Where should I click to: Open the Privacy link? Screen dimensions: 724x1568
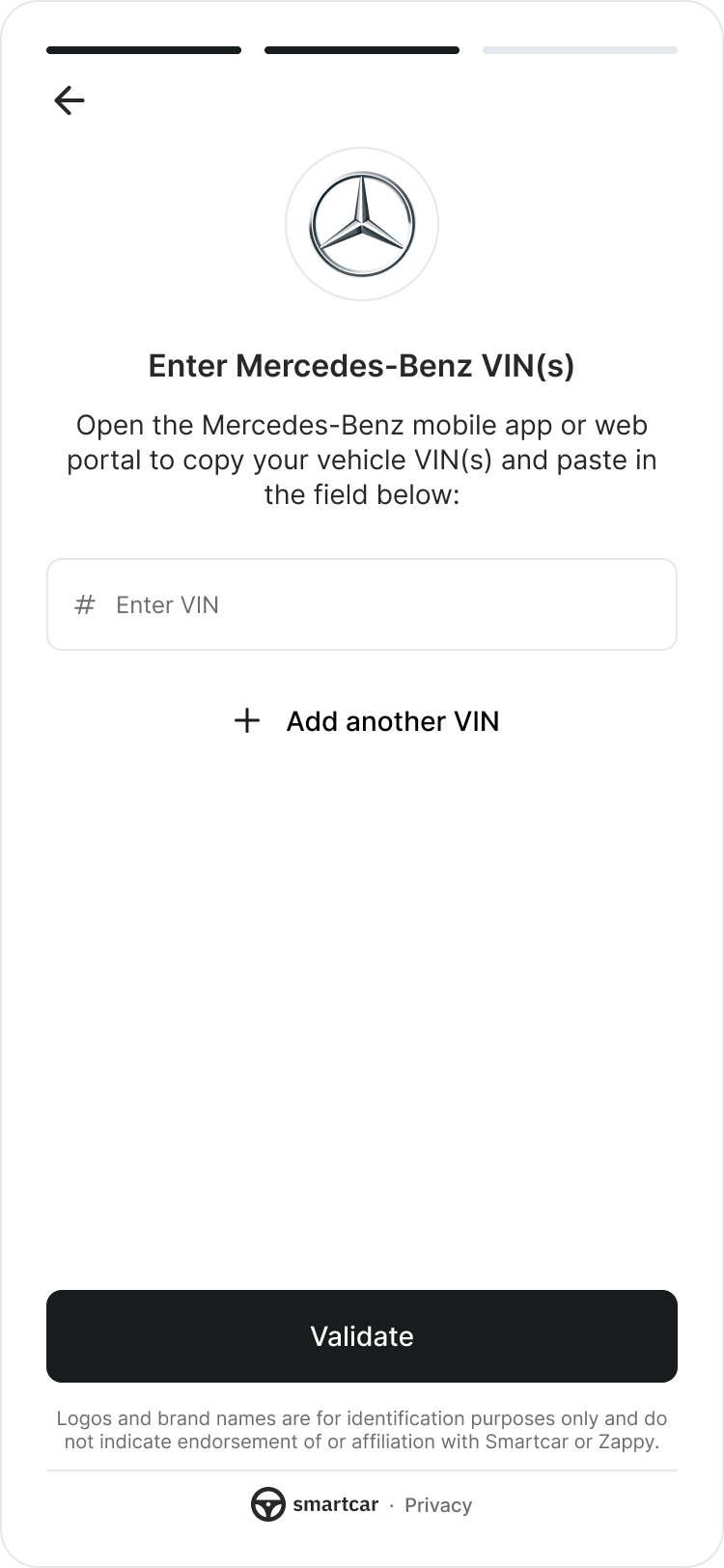click(438, 1505)
